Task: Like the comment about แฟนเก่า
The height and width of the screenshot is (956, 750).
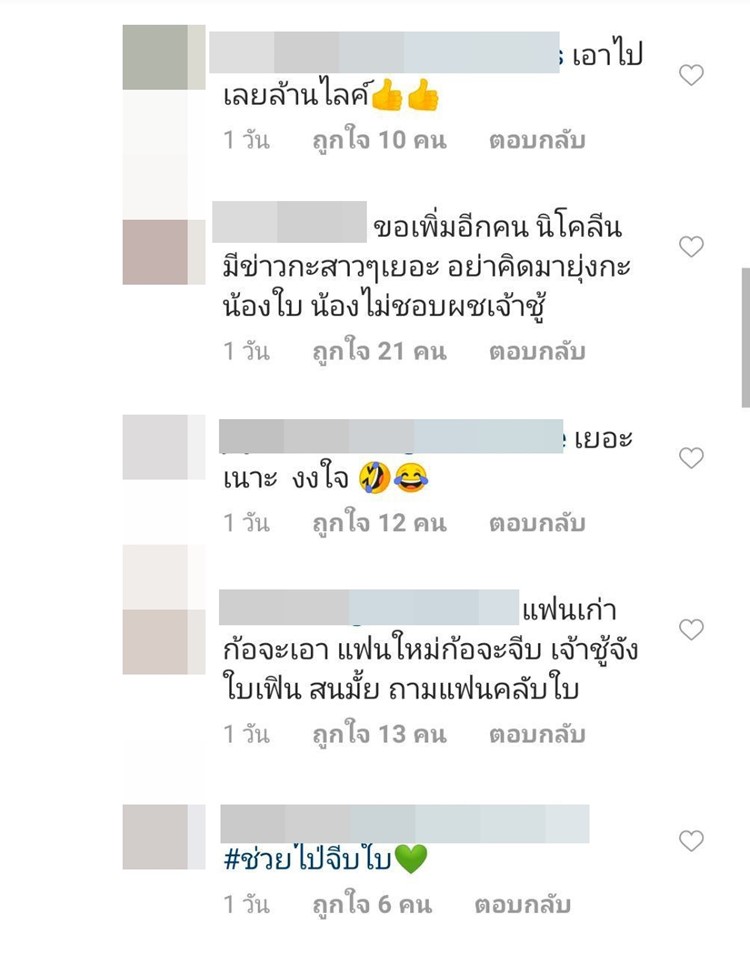Action: point(691,629)
